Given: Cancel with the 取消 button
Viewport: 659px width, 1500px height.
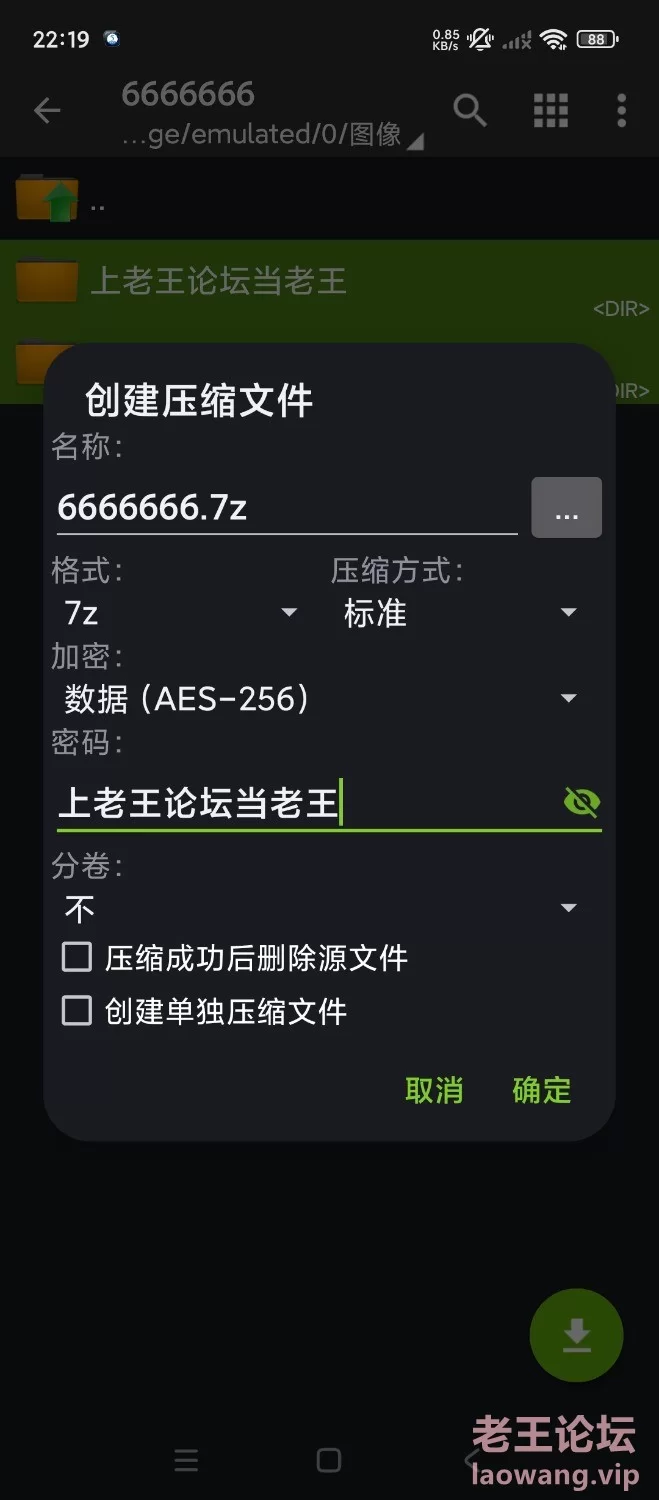Looking at the screenshot, I should [x=434, y=1090].
